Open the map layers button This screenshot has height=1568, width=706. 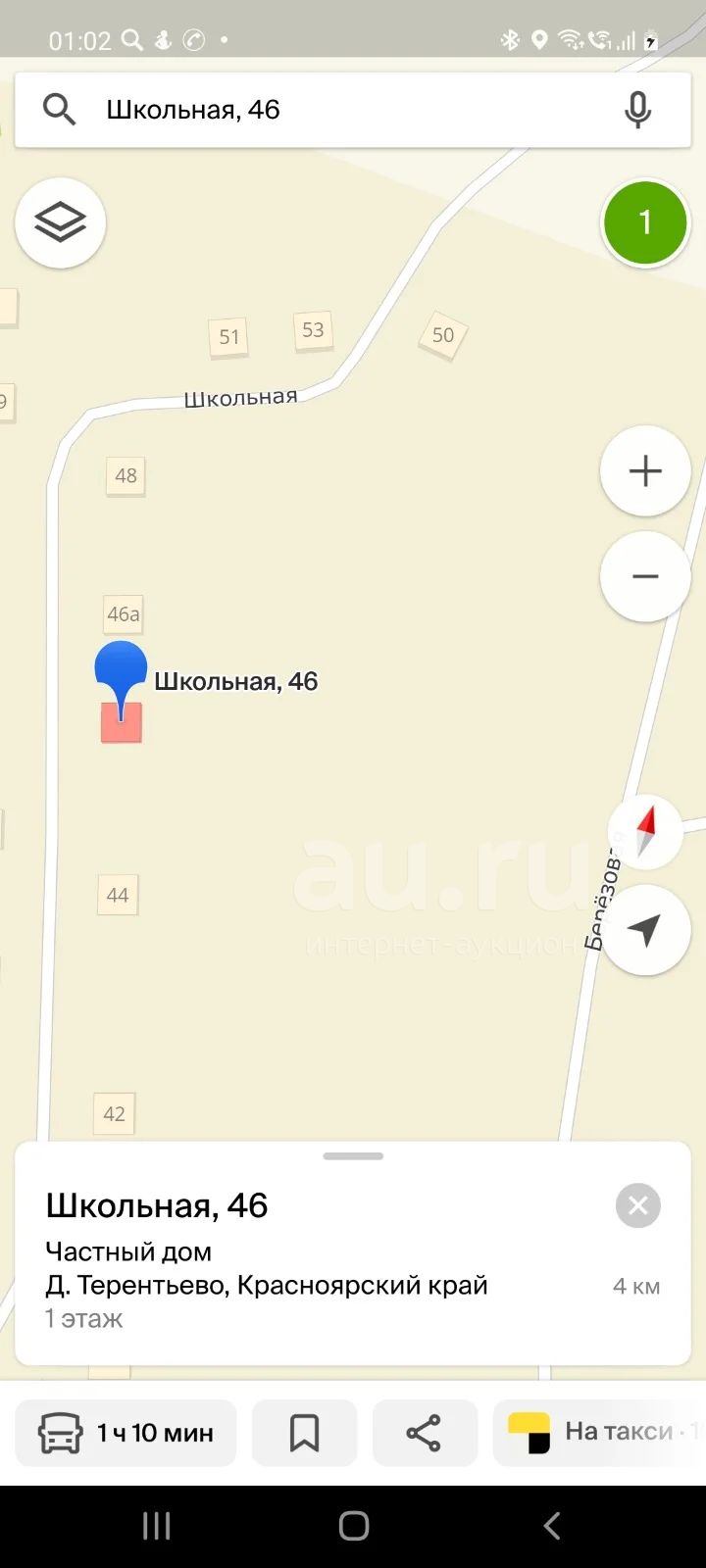click(61, 222)
